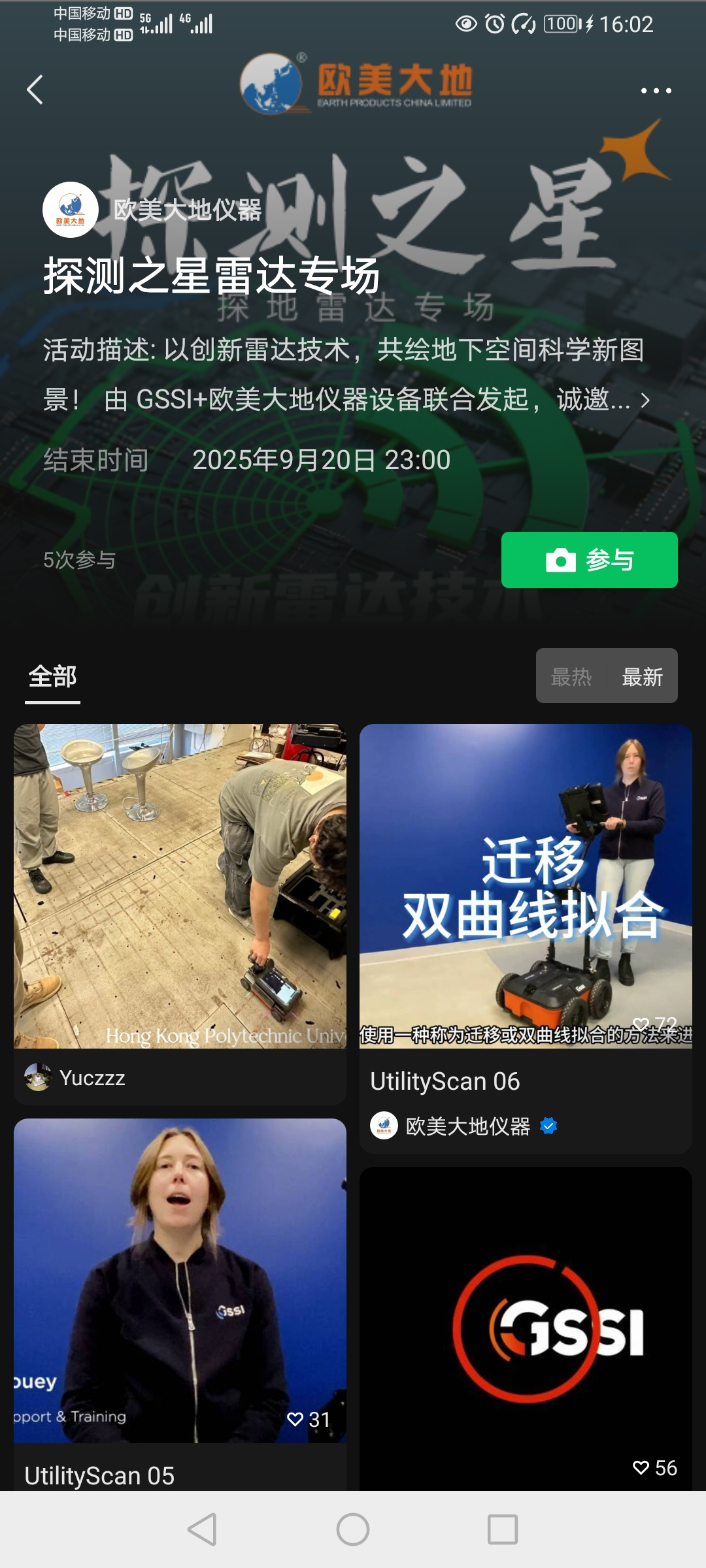
Task: Open the UtilityScan 06 video
Action: [x=526, y=885]
